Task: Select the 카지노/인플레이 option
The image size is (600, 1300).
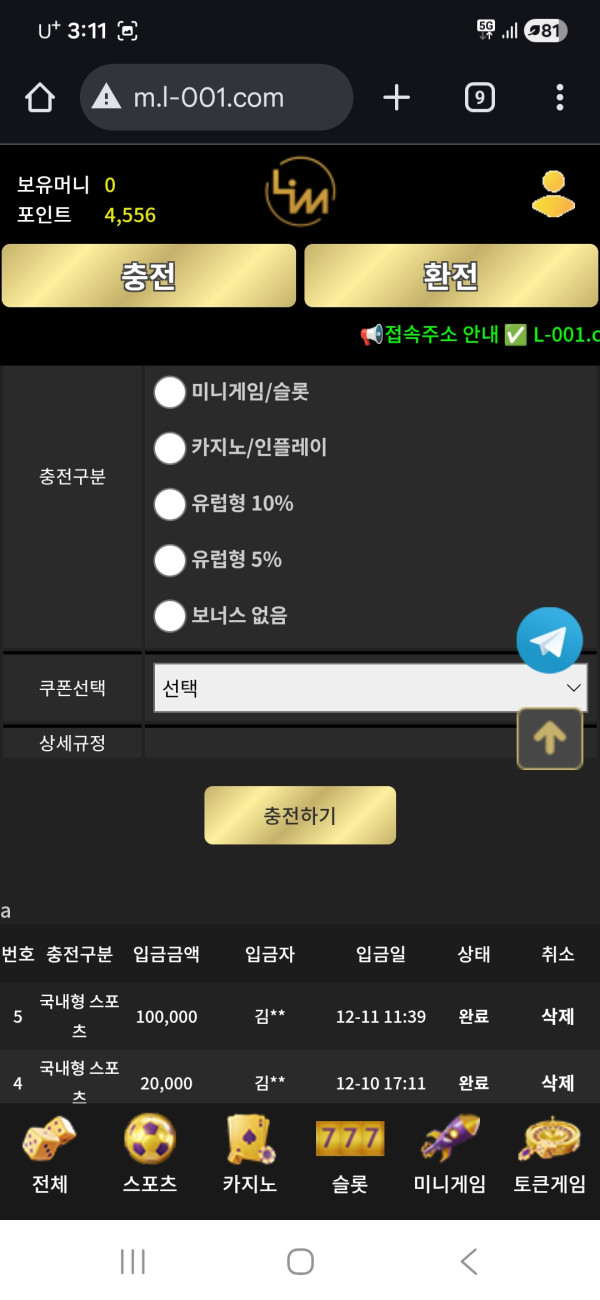Action: point(170,448)
